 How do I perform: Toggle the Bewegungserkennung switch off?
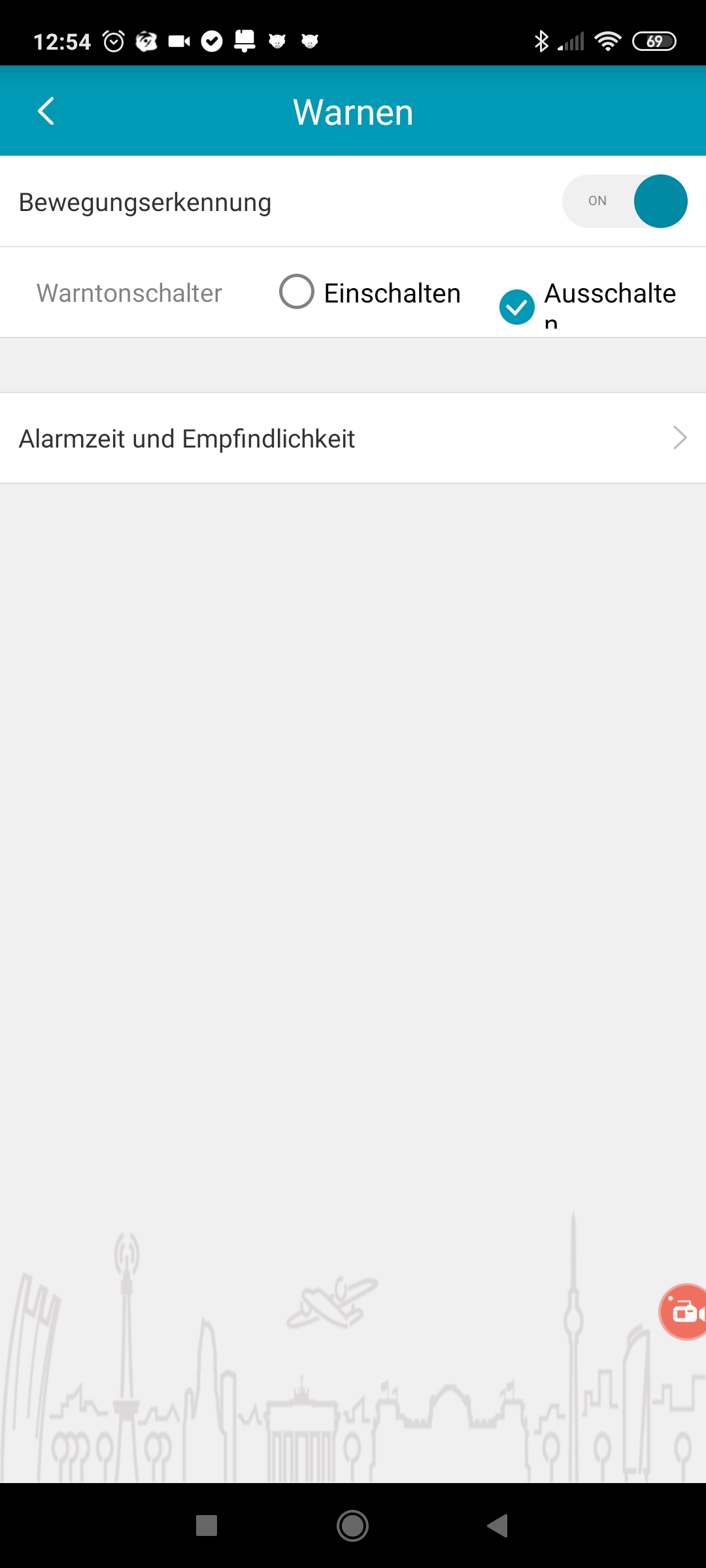625,201
